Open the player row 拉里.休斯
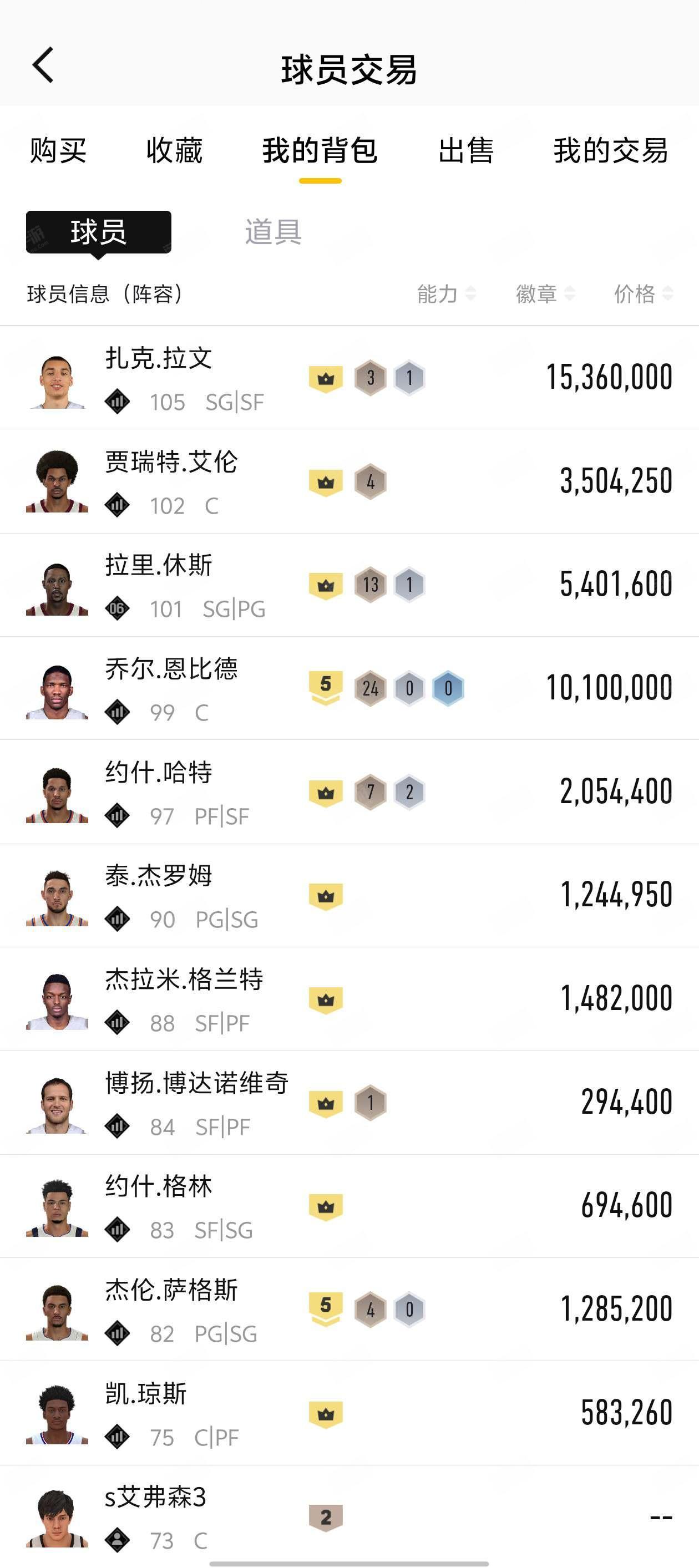Image resolution: width=699 pixels, height=1568 pixels. 349,585
